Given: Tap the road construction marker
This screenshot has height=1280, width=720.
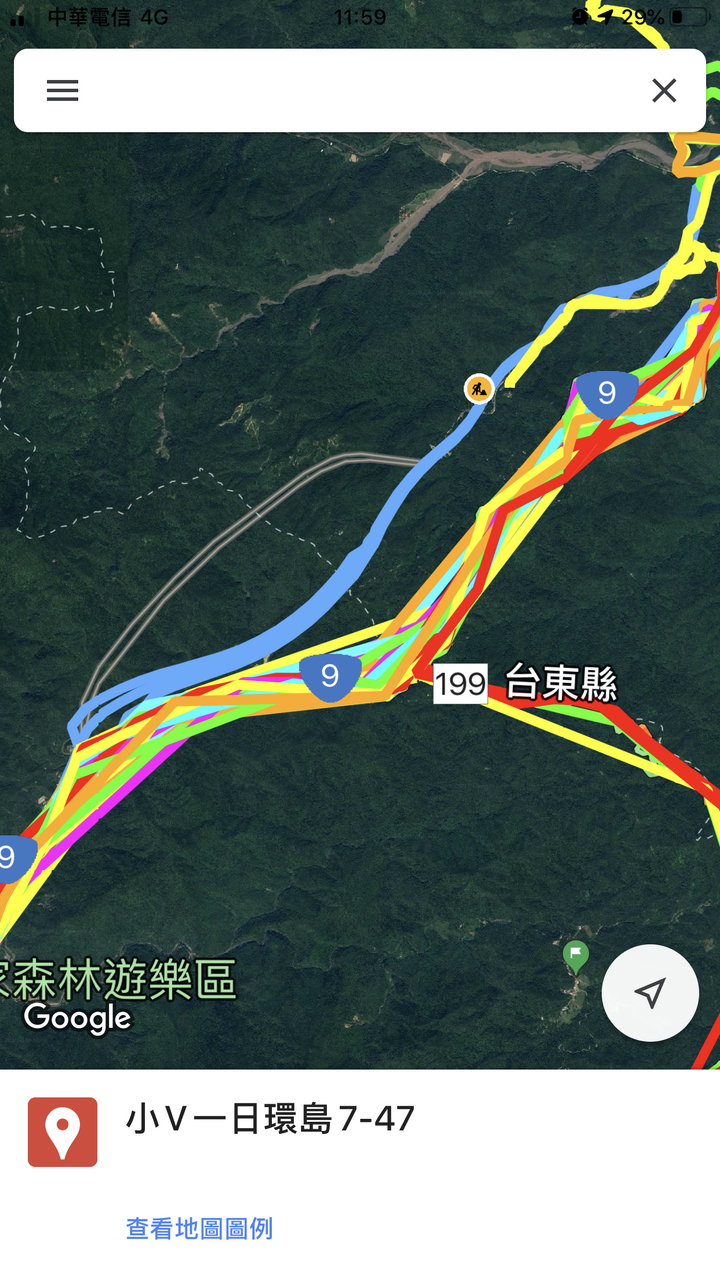Looking at the screenshot, I should (480, 388).
